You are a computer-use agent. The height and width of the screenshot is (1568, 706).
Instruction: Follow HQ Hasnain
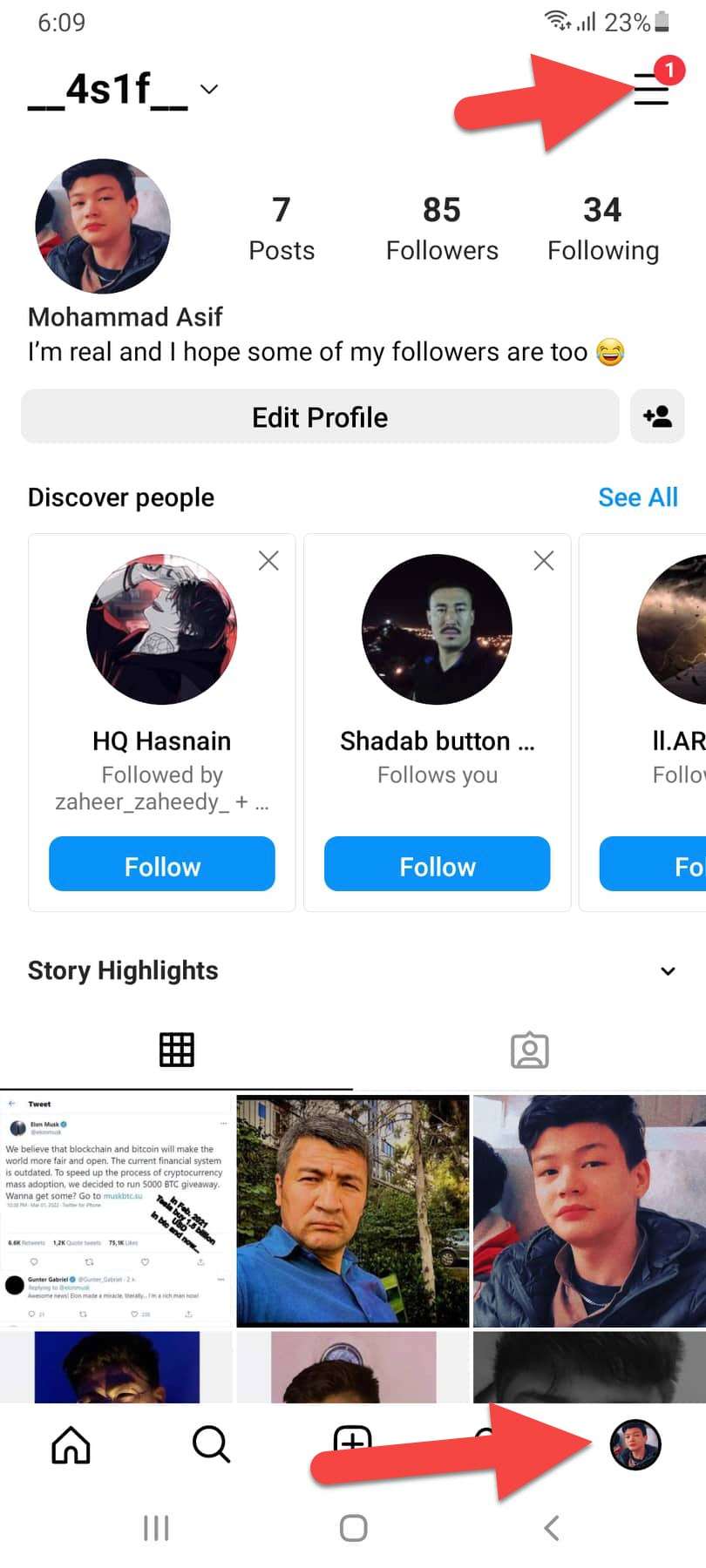[162, 864]
